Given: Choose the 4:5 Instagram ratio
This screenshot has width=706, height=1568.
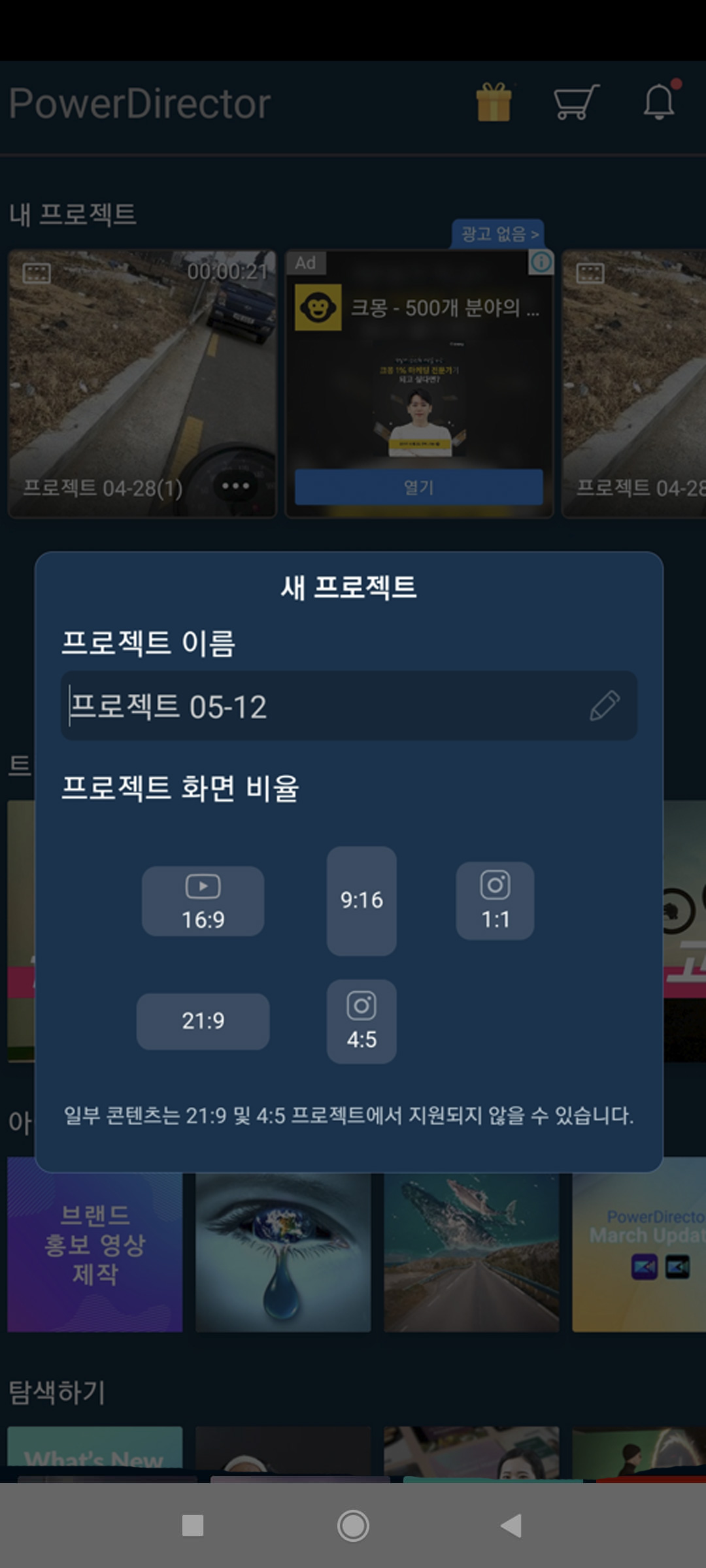Looking at the screenshot, I should [x=361, y=1021].
